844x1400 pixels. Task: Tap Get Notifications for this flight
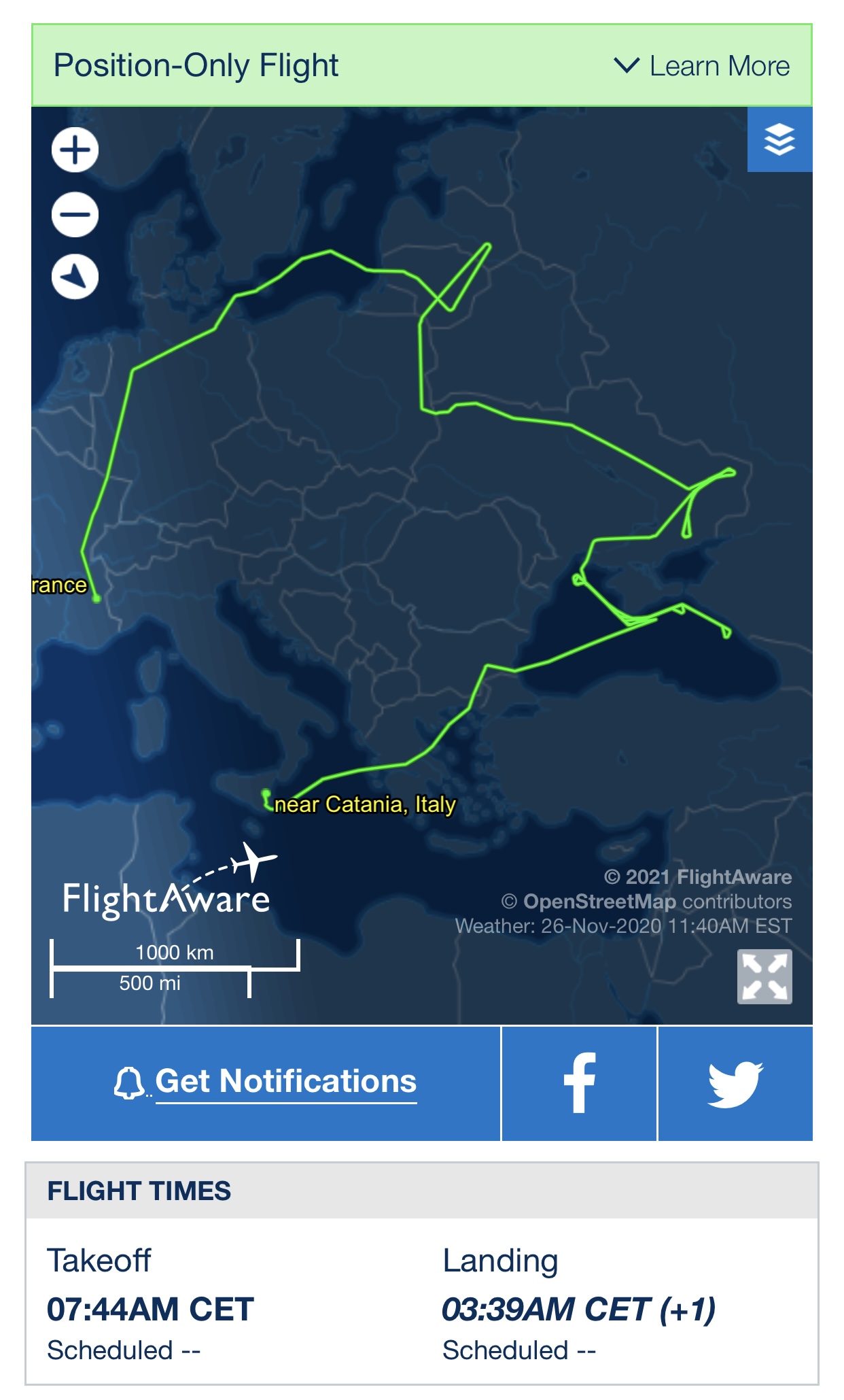click(266, 1083)
